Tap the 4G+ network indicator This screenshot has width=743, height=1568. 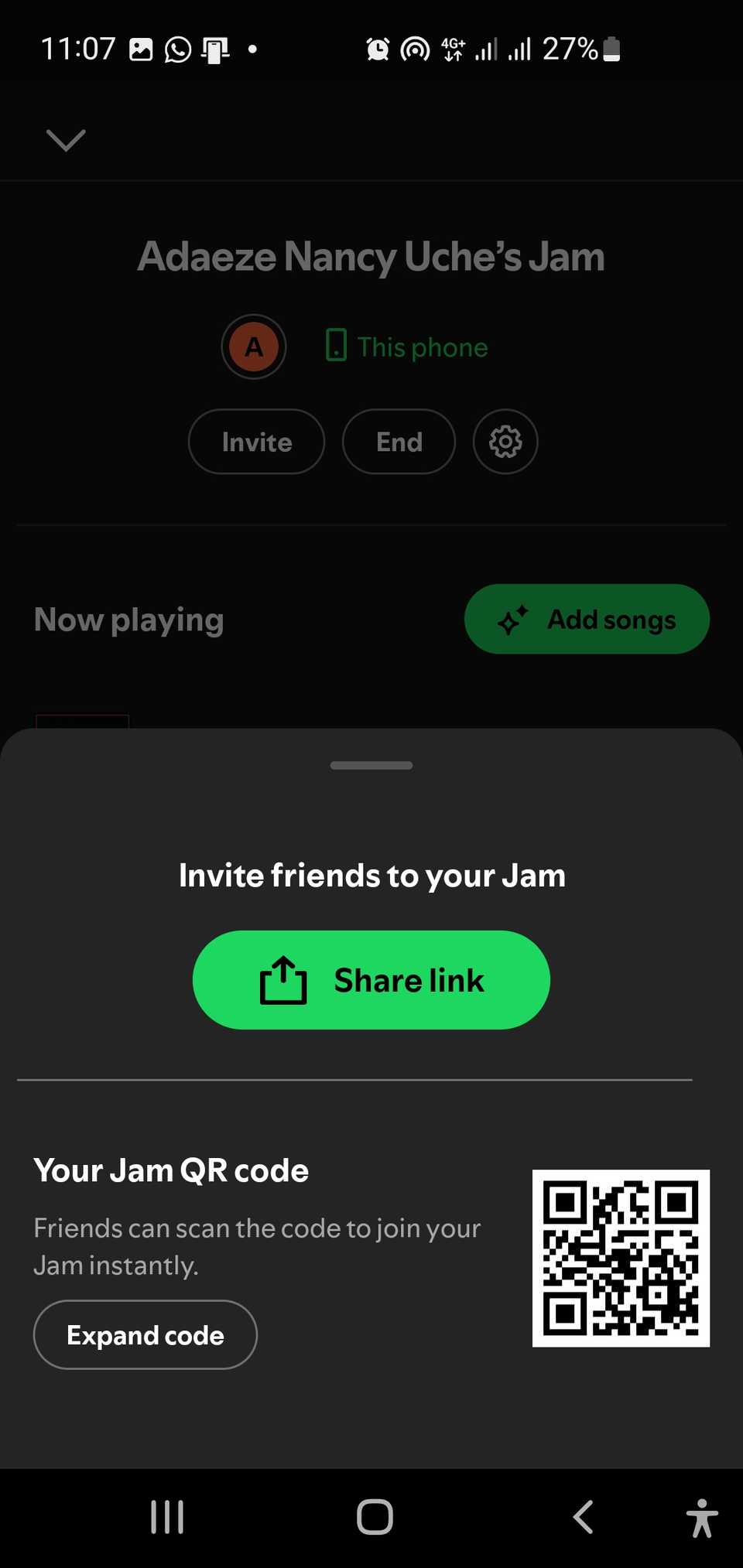pyautogui.click(x=452, y=48)
